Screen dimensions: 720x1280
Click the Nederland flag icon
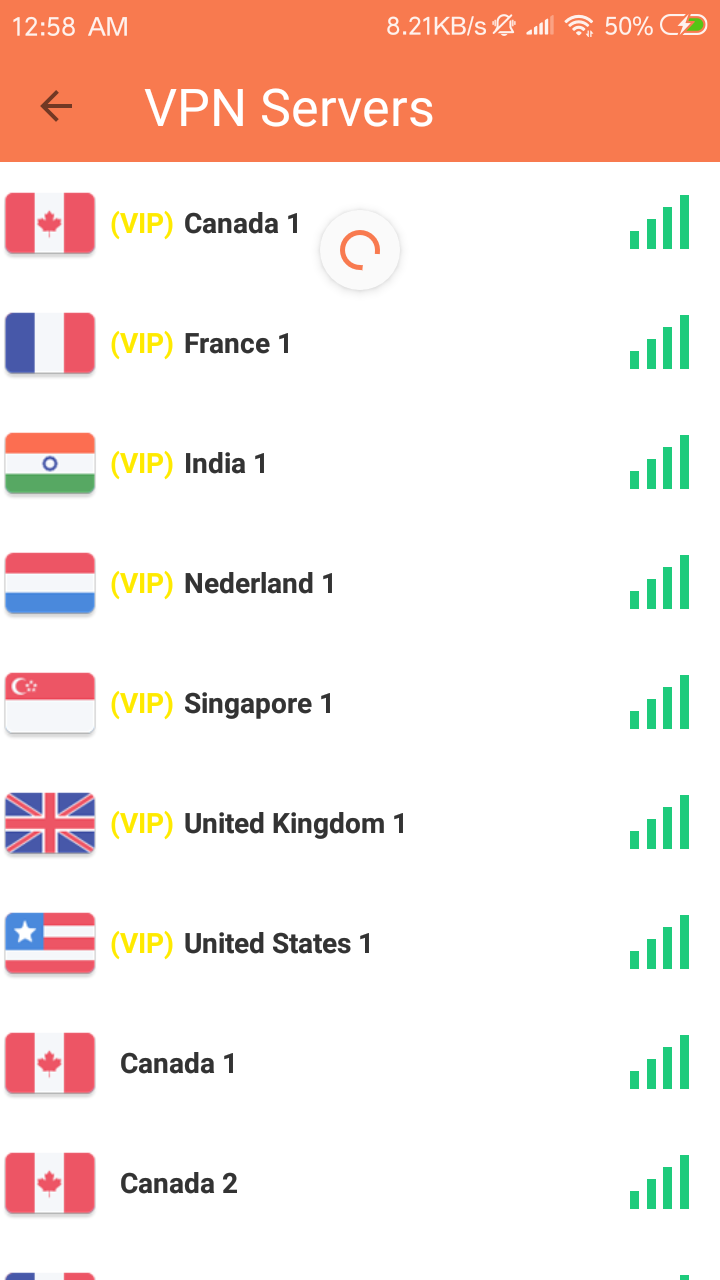[50, 583]
